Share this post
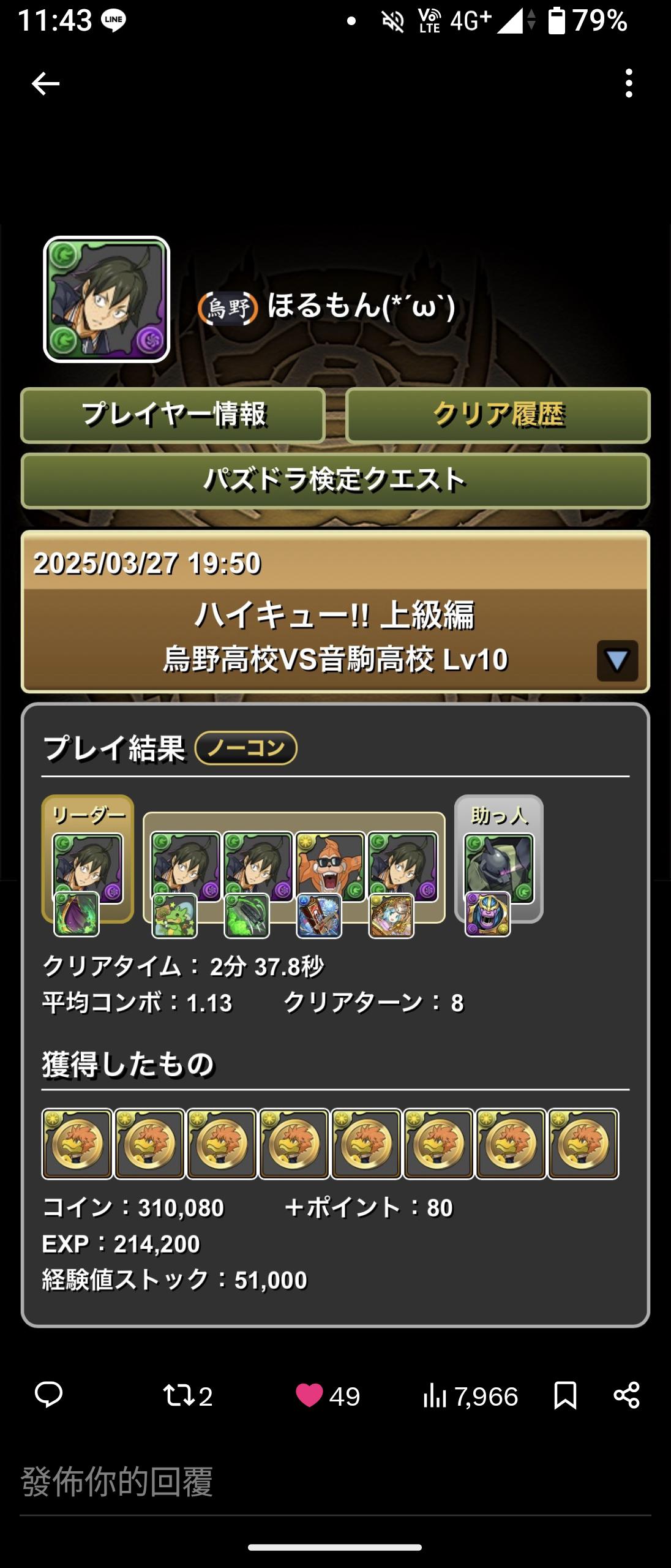671x1568 pixels. [626, 1395]
